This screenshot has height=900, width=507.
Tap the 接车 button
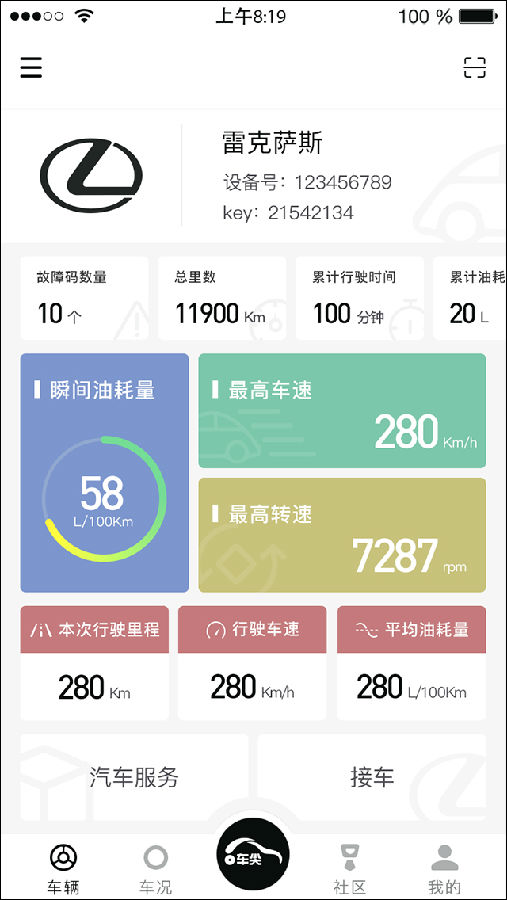tap(371, 778)
